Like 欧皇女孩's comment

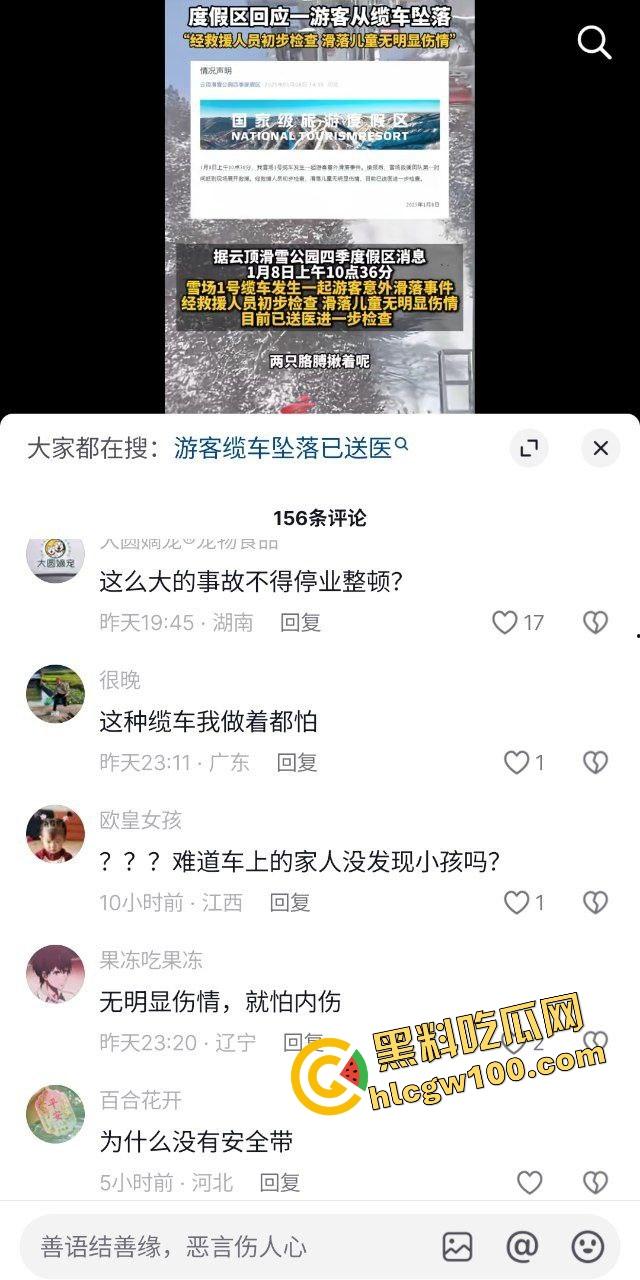coord(516,902)
